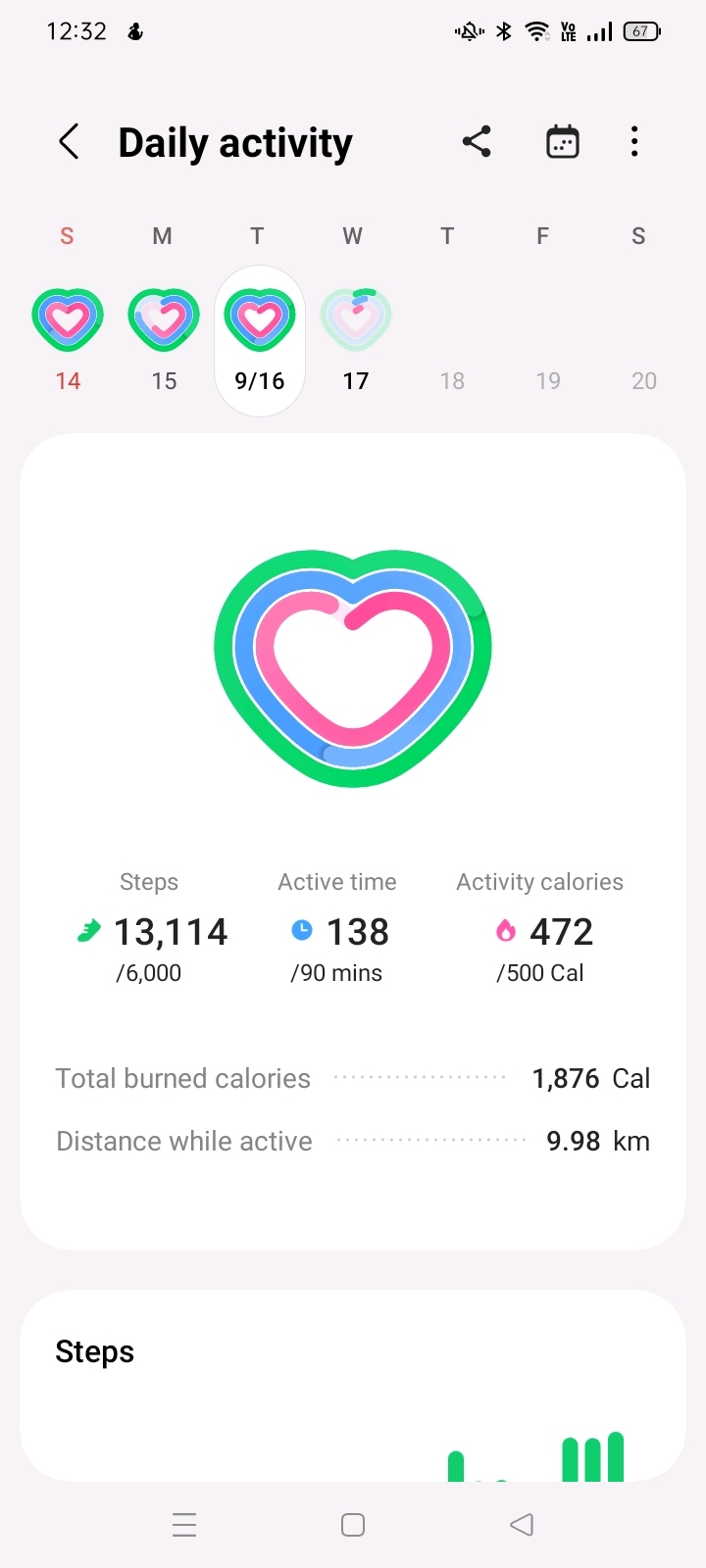This screenshot has width=706, height=1568.
Task: Open the calendar date picker
Action: tap(562, 142)
